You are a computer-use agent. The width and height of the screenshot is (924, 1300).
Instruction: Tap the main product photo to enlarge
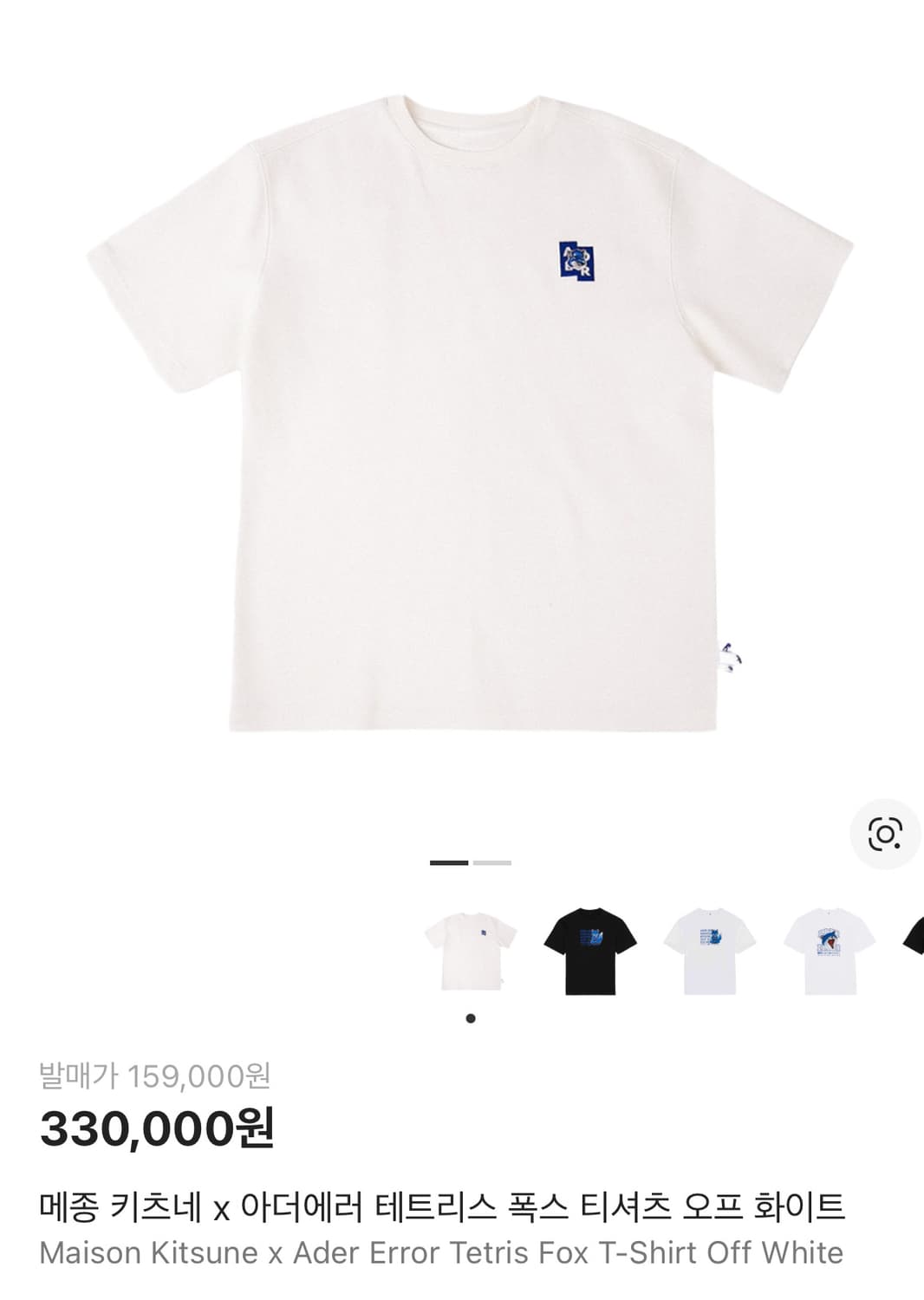[x=462, y=416]
